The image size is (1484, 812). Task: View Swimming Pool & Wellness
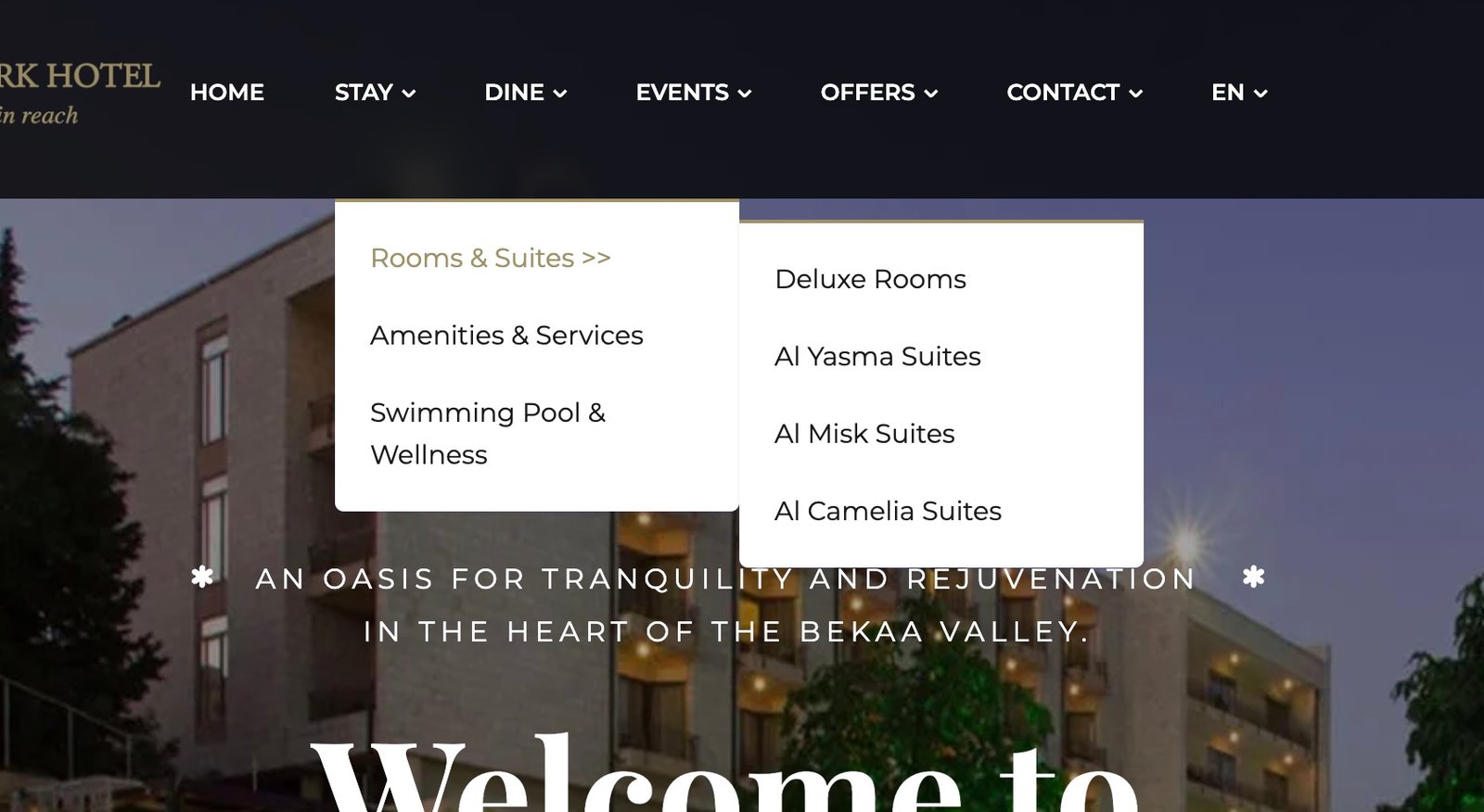487,433
